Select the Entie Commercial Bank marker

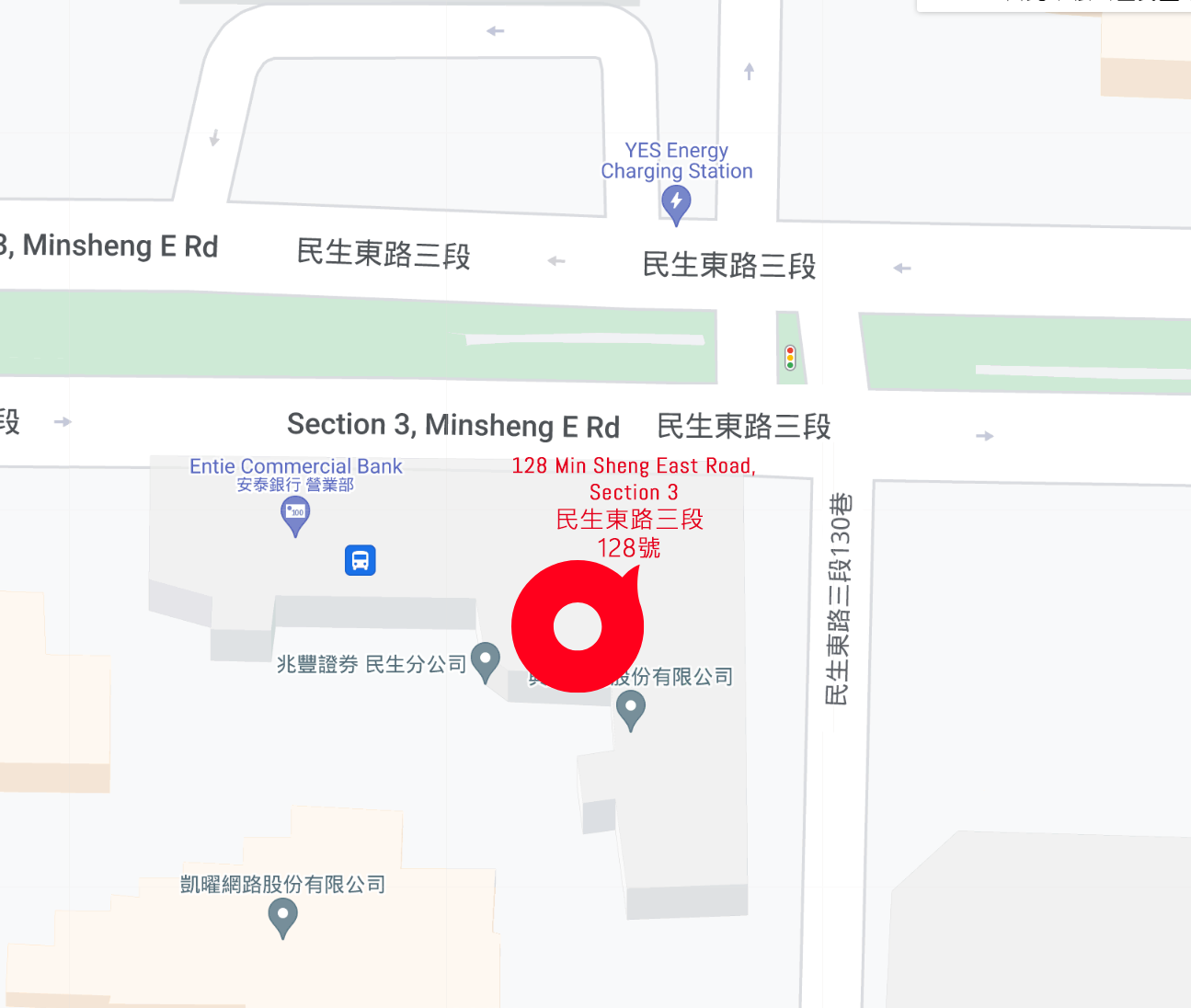pos(295,514)
